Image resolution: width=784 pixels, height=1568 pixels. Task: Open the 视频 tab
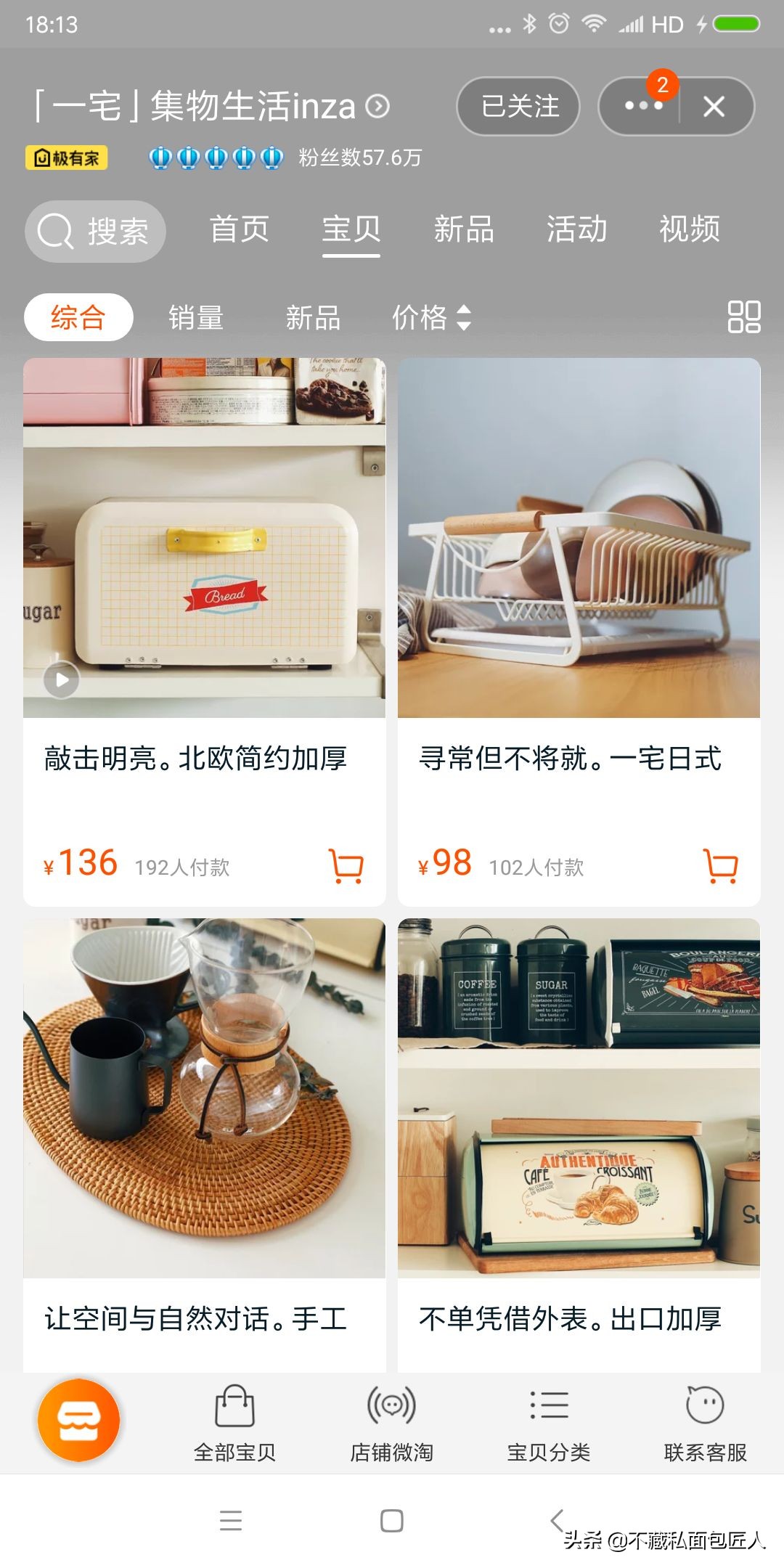coord(689,229)
